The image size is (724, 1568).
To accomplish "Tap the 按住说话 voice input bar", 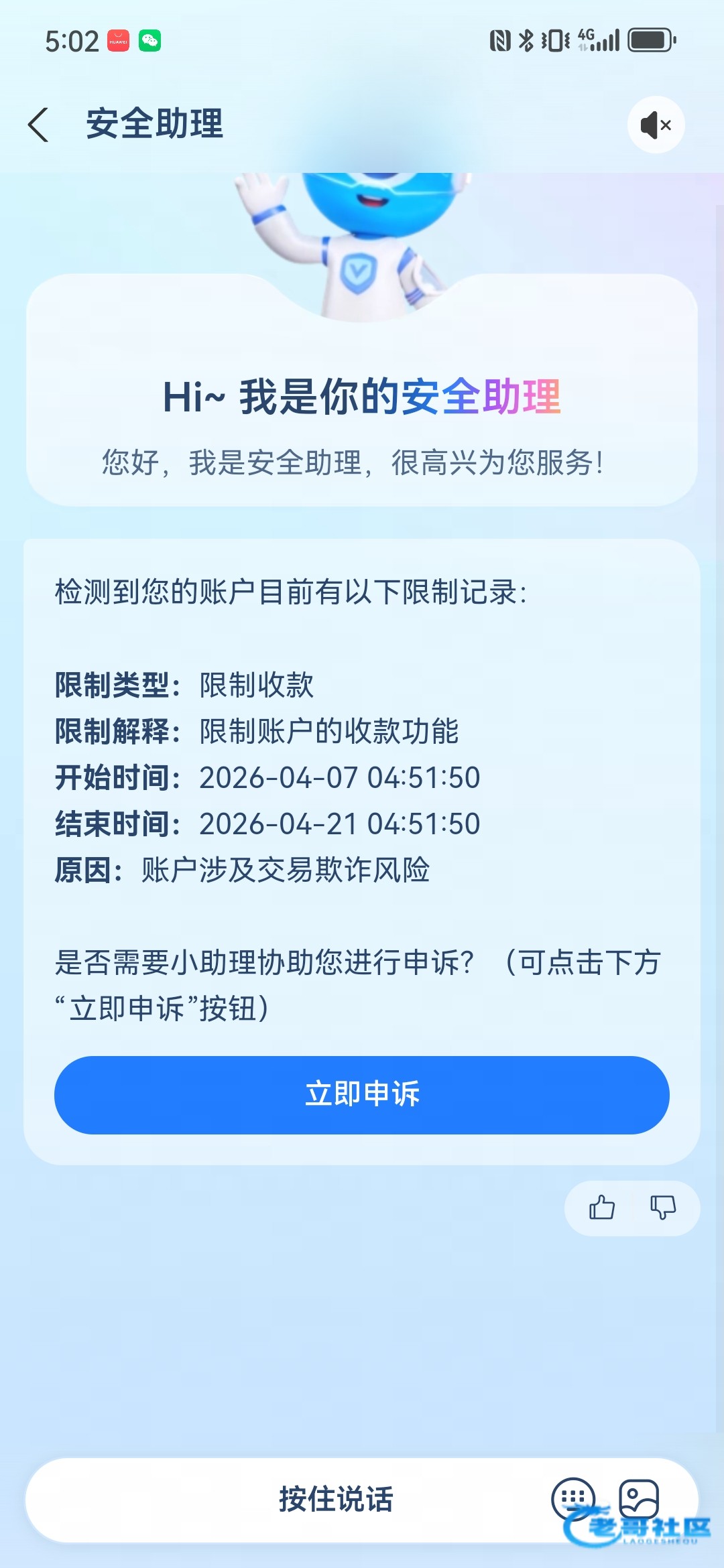I will [335, 1500].
